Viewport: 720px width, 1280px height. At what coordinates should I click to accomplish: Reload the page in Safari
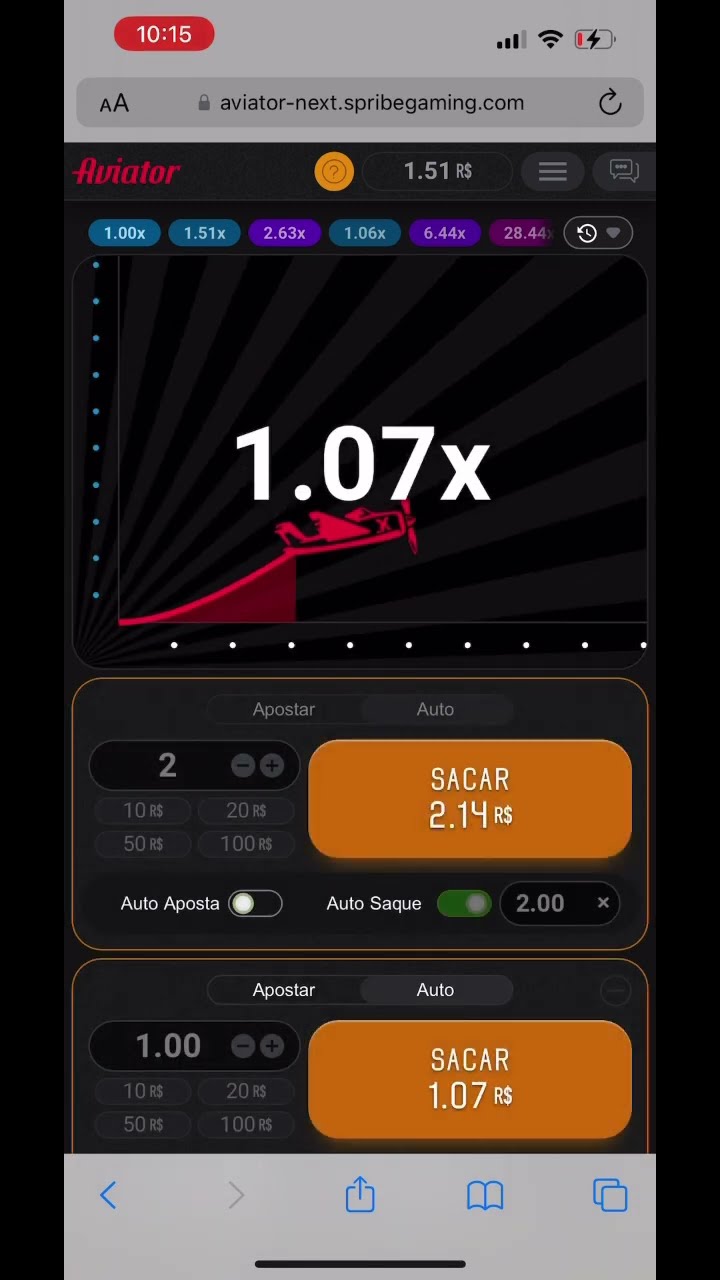[610, 102]
